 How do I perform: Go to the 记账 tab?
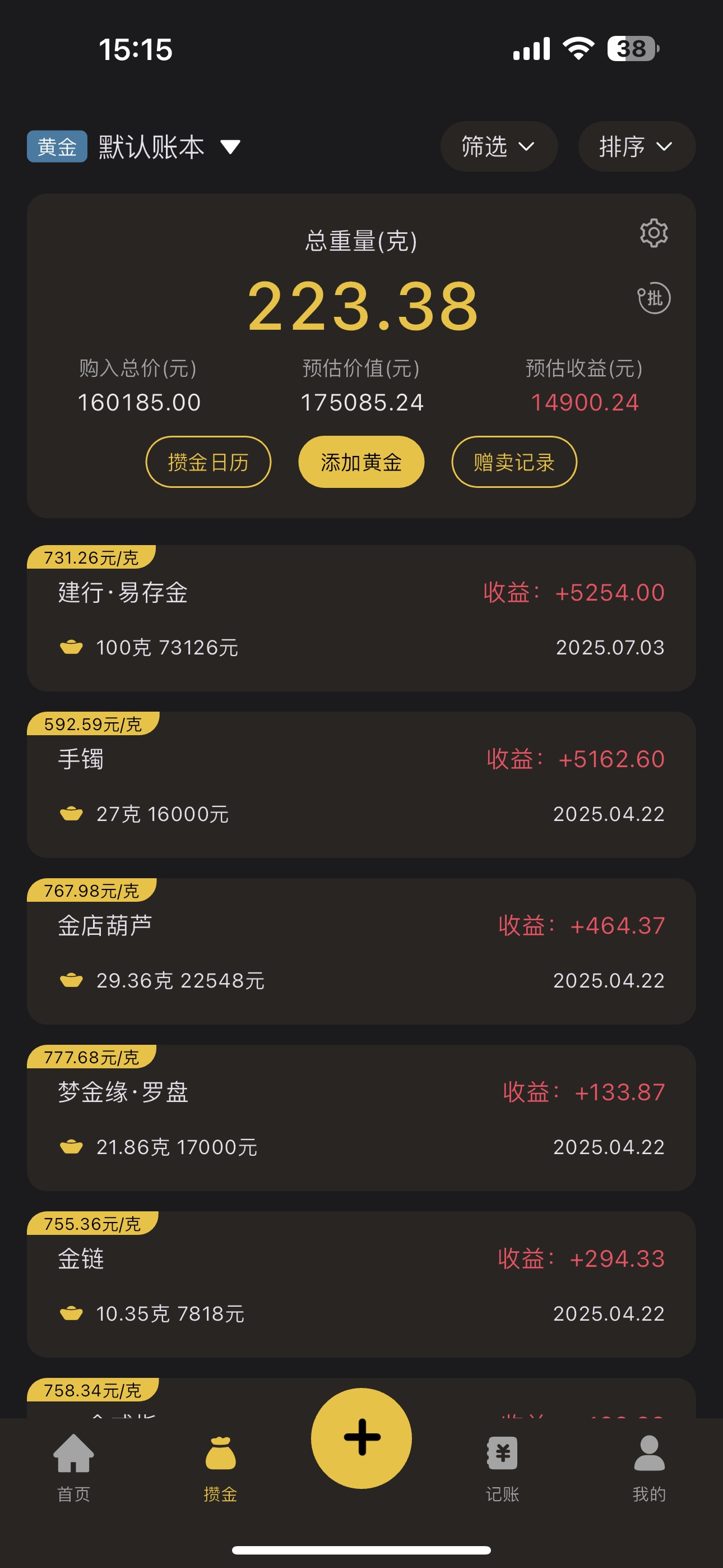[502, 1468]
